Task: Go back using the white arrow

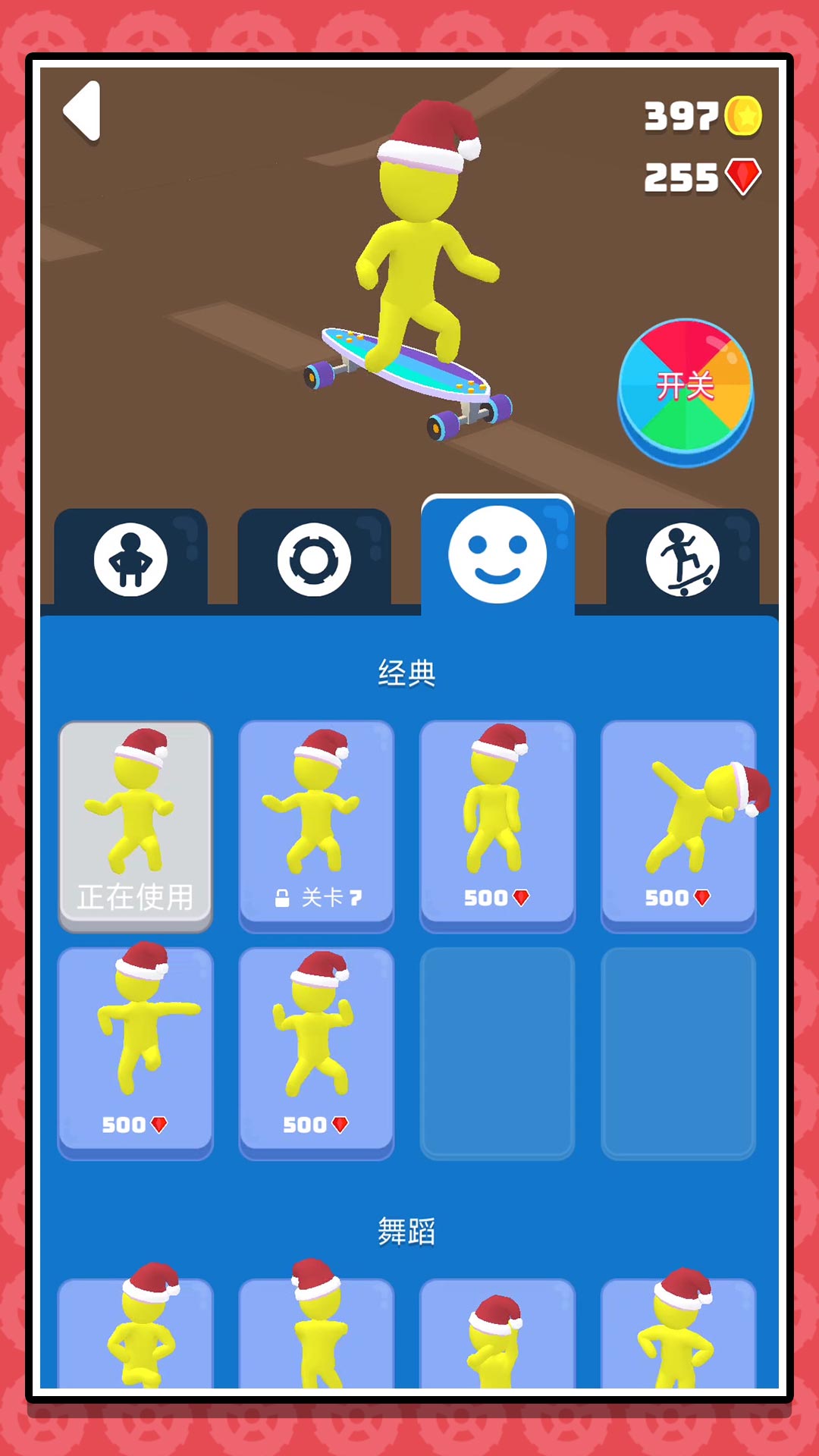Action: [82, 111]
